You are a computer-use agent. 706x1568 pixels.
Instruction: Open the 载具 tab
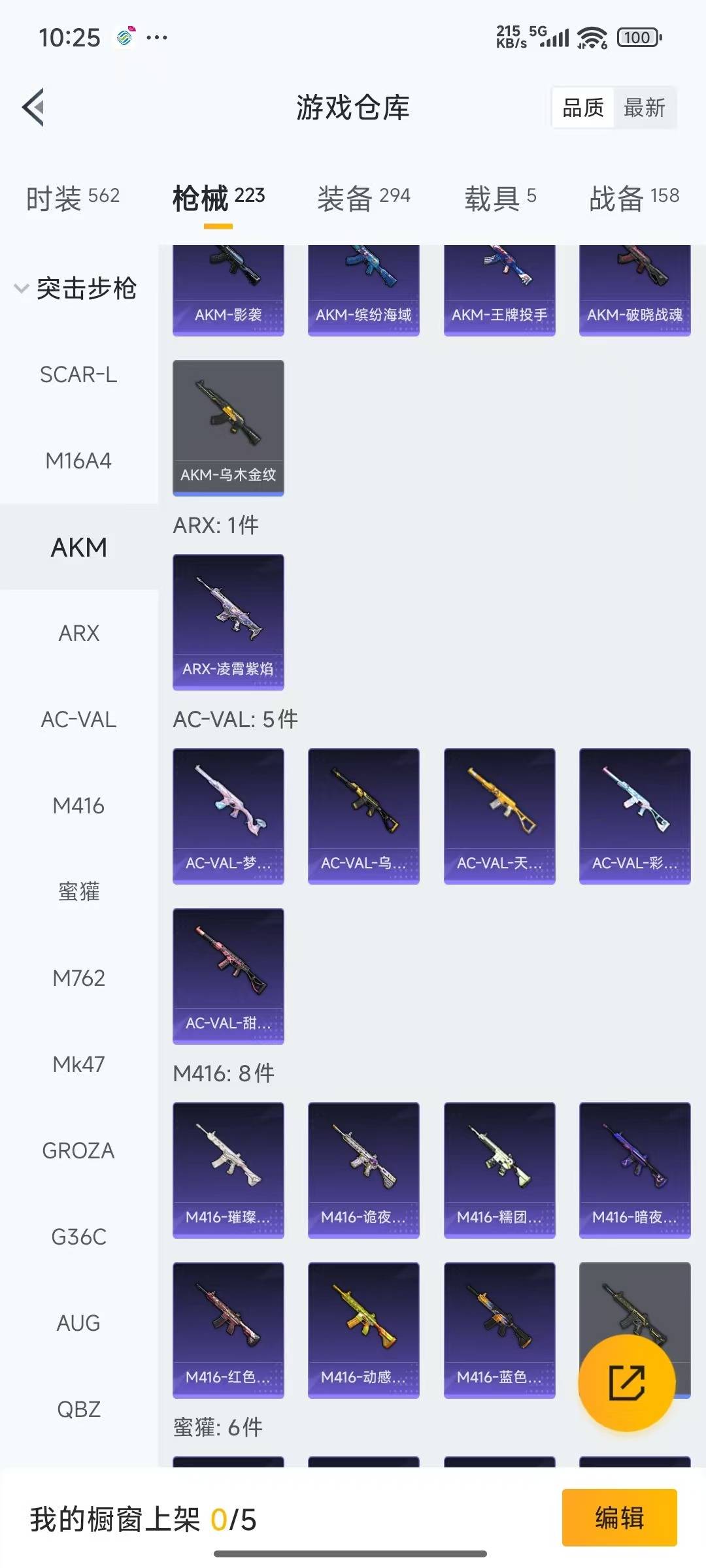click(x=500, y=197)
